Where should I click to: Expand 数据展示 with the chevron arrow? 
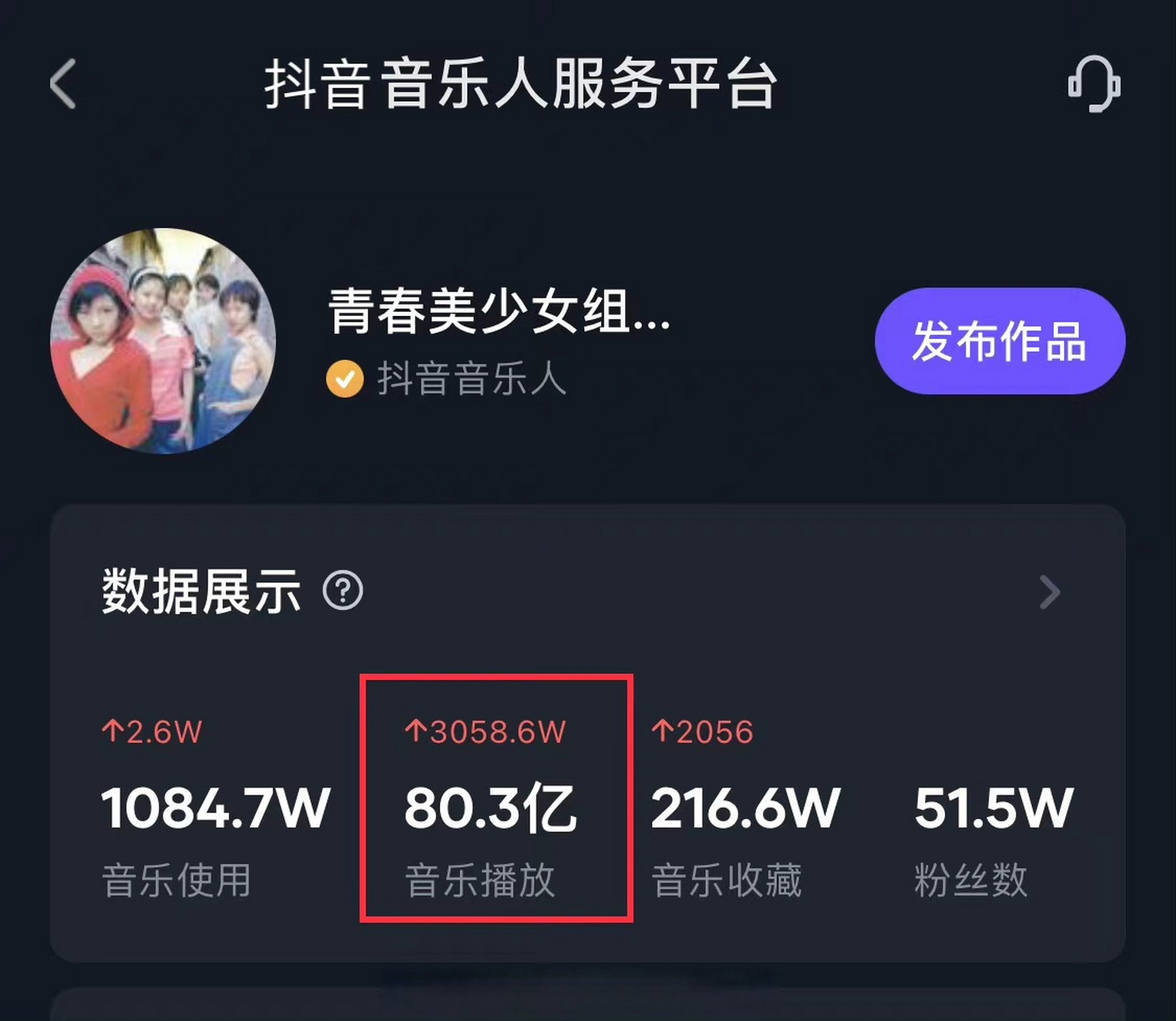pos(1050,592)
